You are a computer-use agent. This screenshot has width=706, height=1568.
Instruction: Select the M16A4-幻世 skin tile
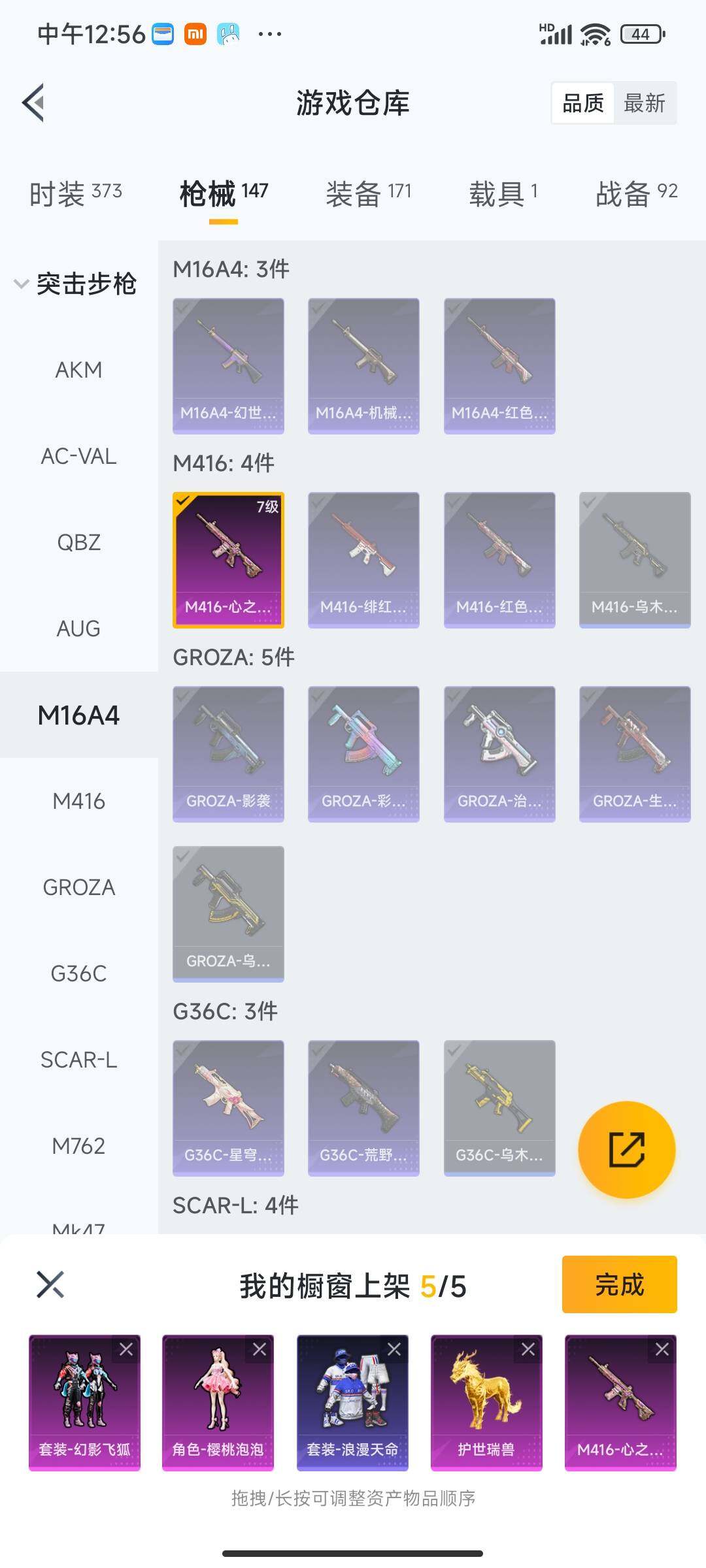228,366
